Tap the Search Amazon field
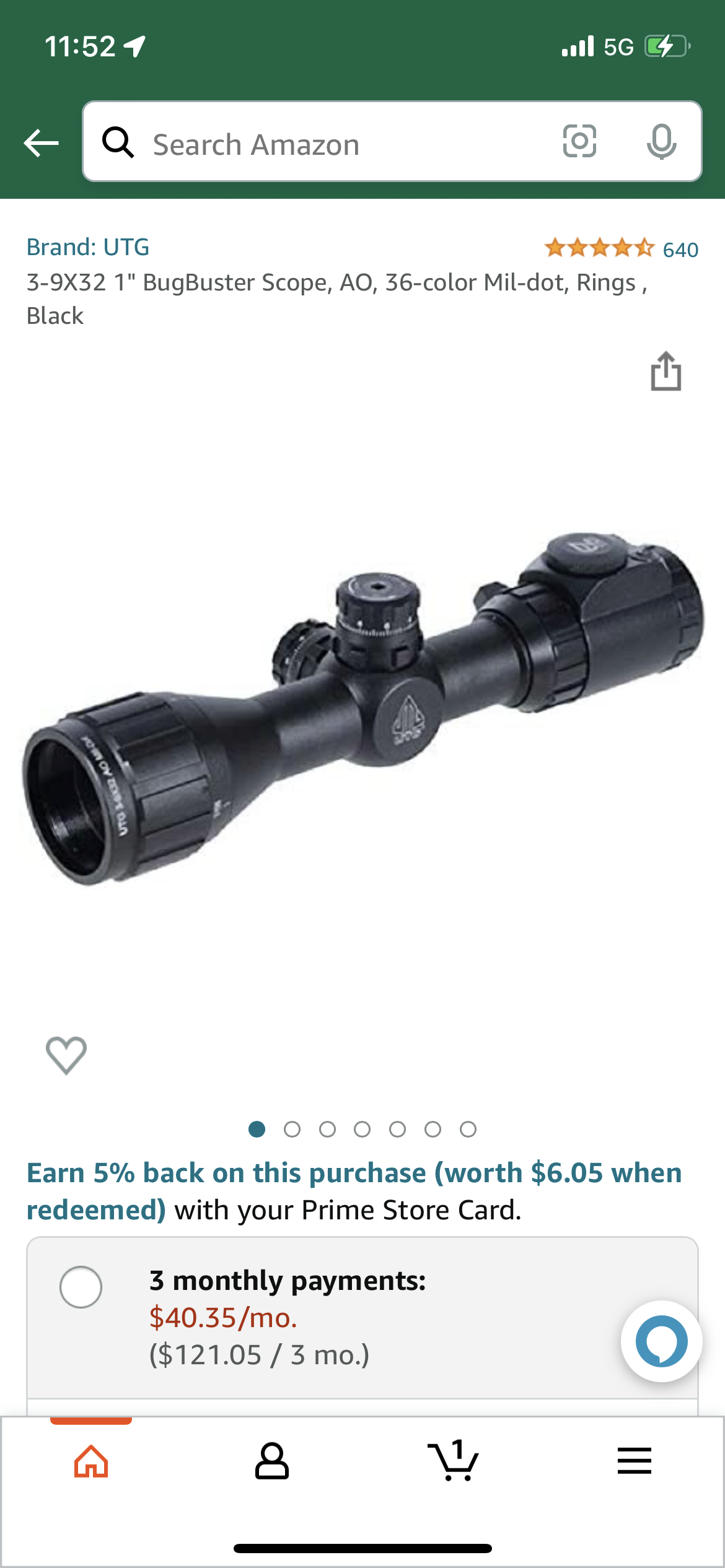725x1568 pixels. coord(322,144)
